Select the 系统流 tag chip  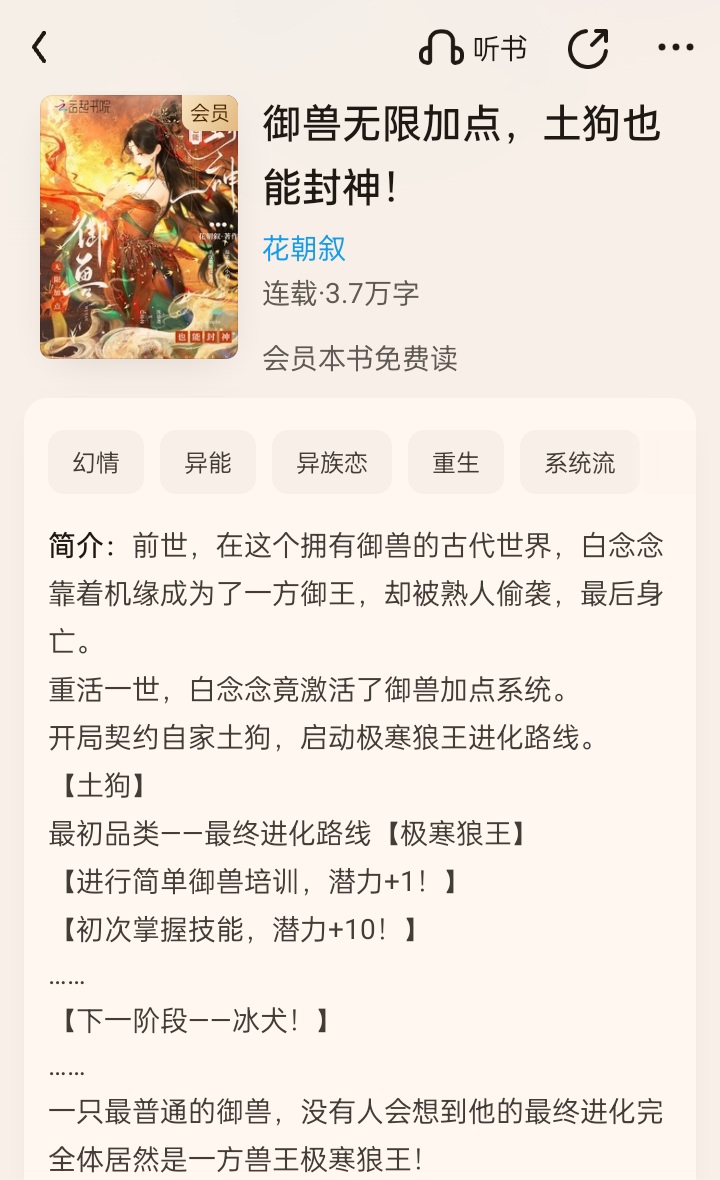click(x=579, y=462)
